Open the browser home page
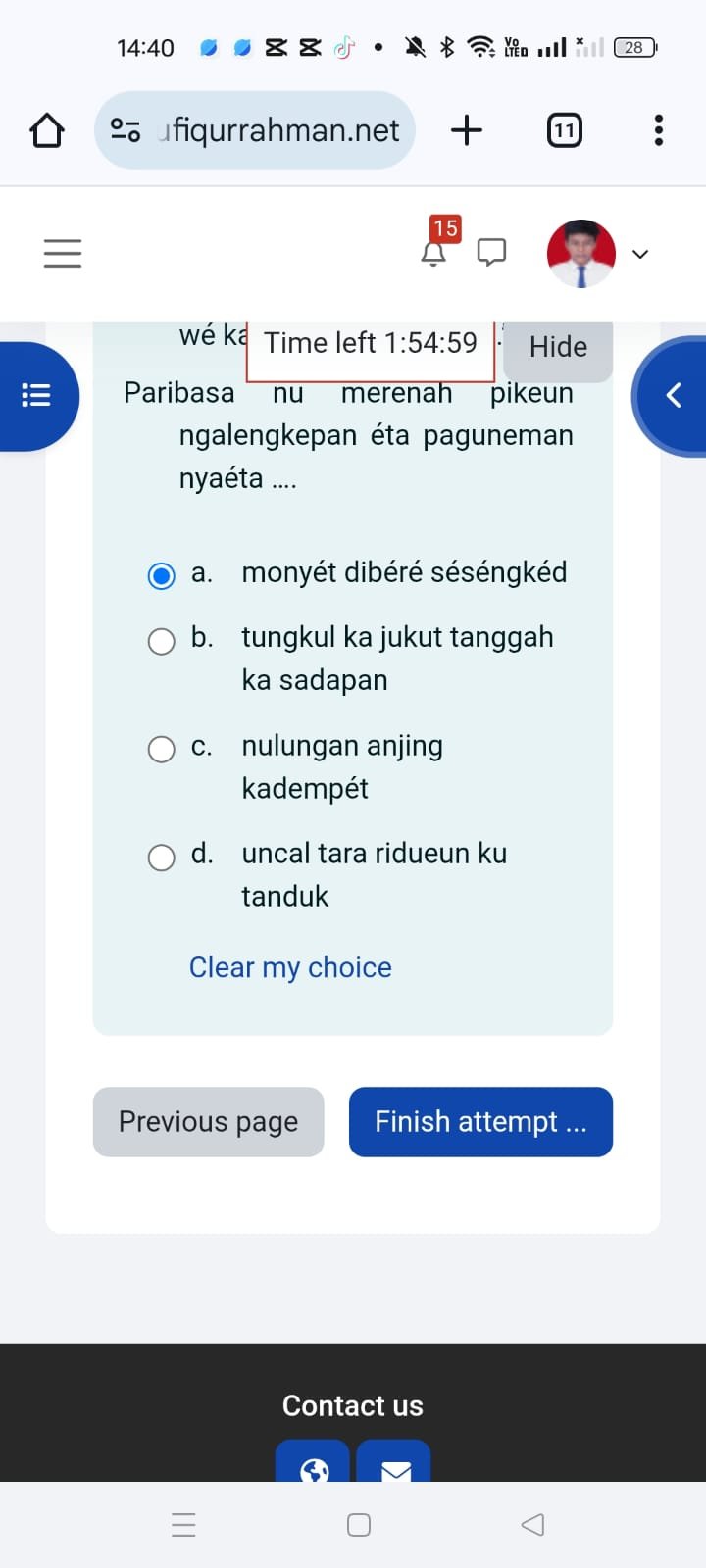Image resolution: width=706 pixels, height=1568 pixels. 47,130
